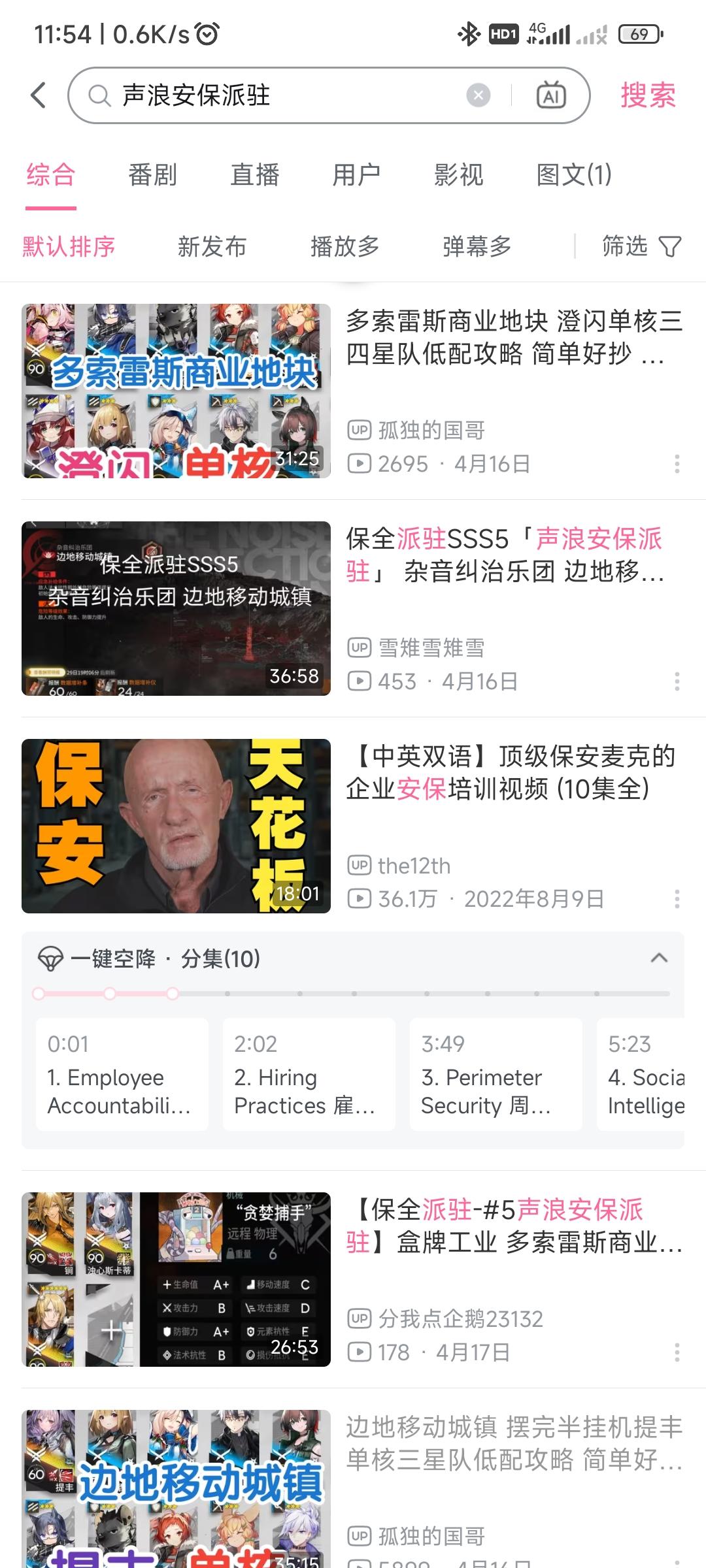Open the 筛选 filter options
Viewport: 706px width, 1568px height.
click(641, 246)
